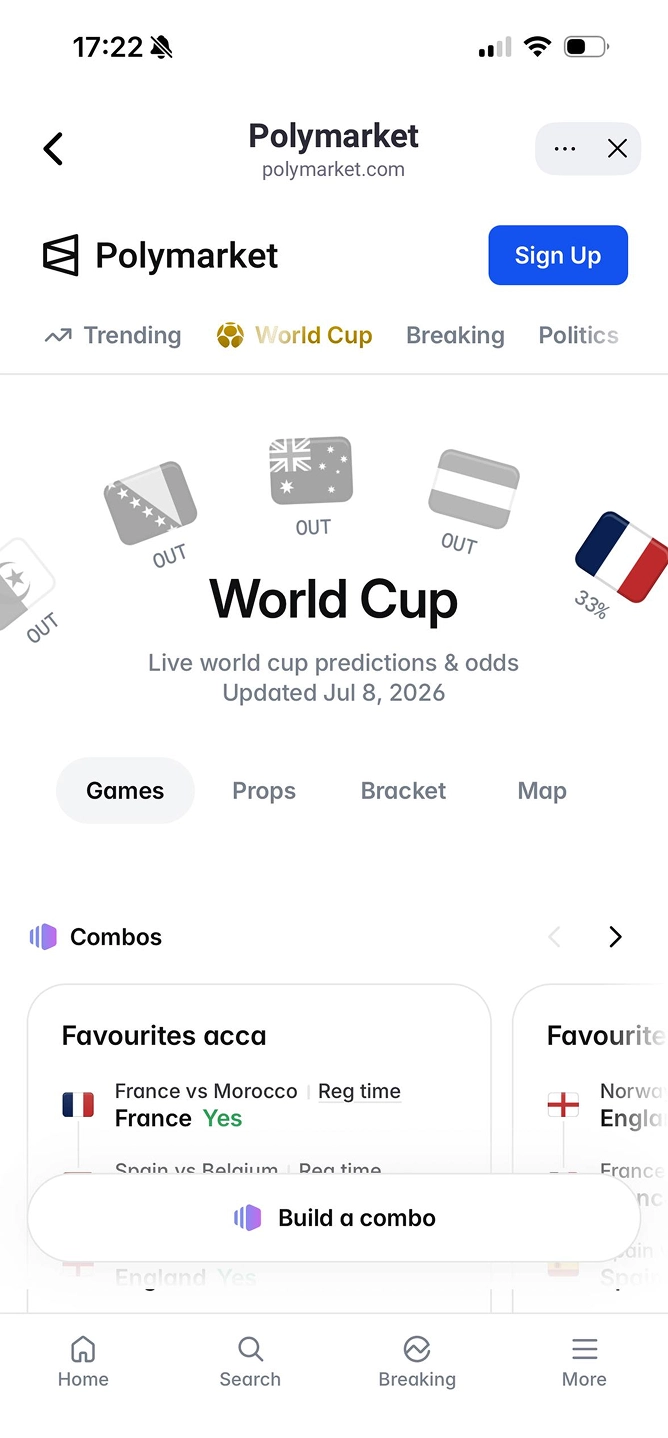Open the More menu
The width and height of the screenshot is (668, 1438).
tap(584, 1362)
